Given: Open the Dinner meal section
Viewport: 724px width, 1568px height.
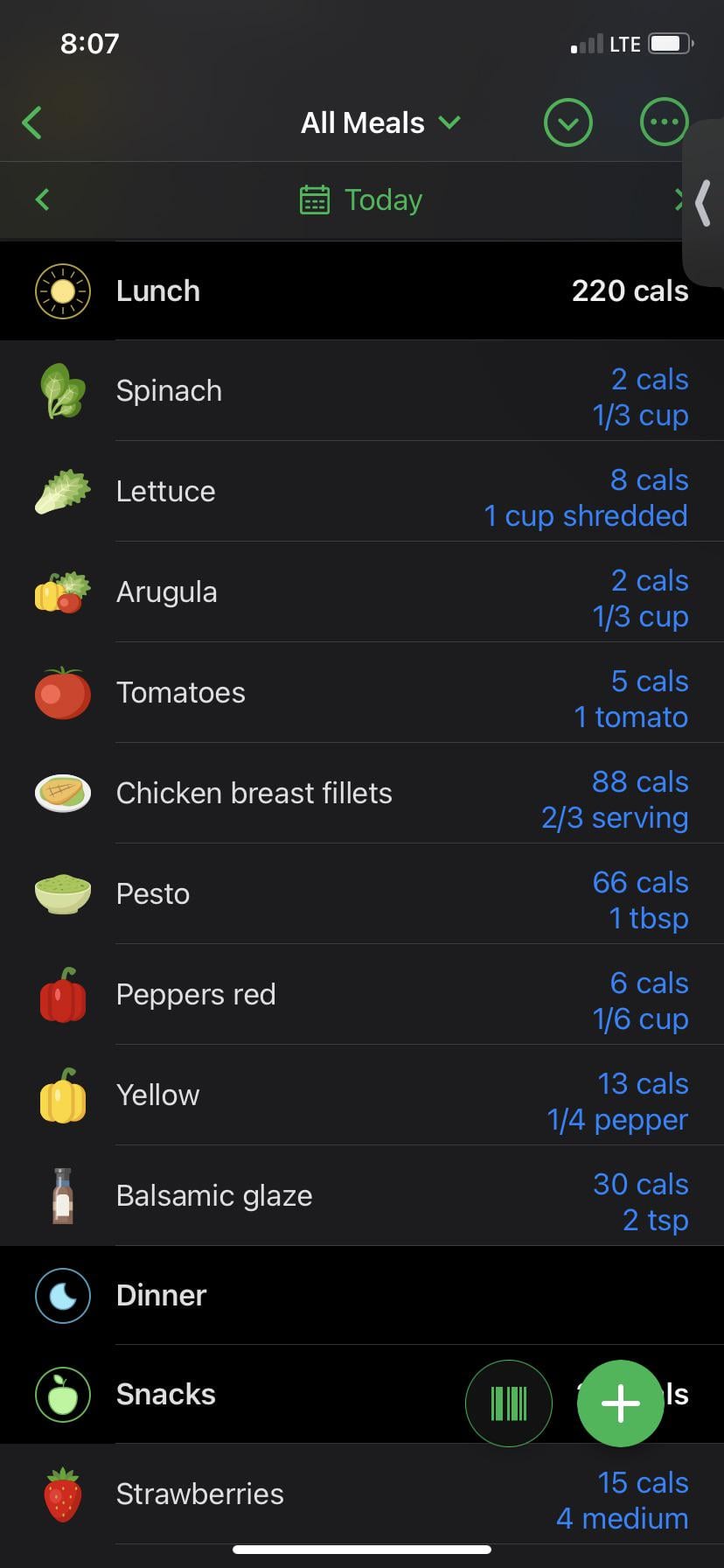Looking at the screenshot, I should 362,1295.
